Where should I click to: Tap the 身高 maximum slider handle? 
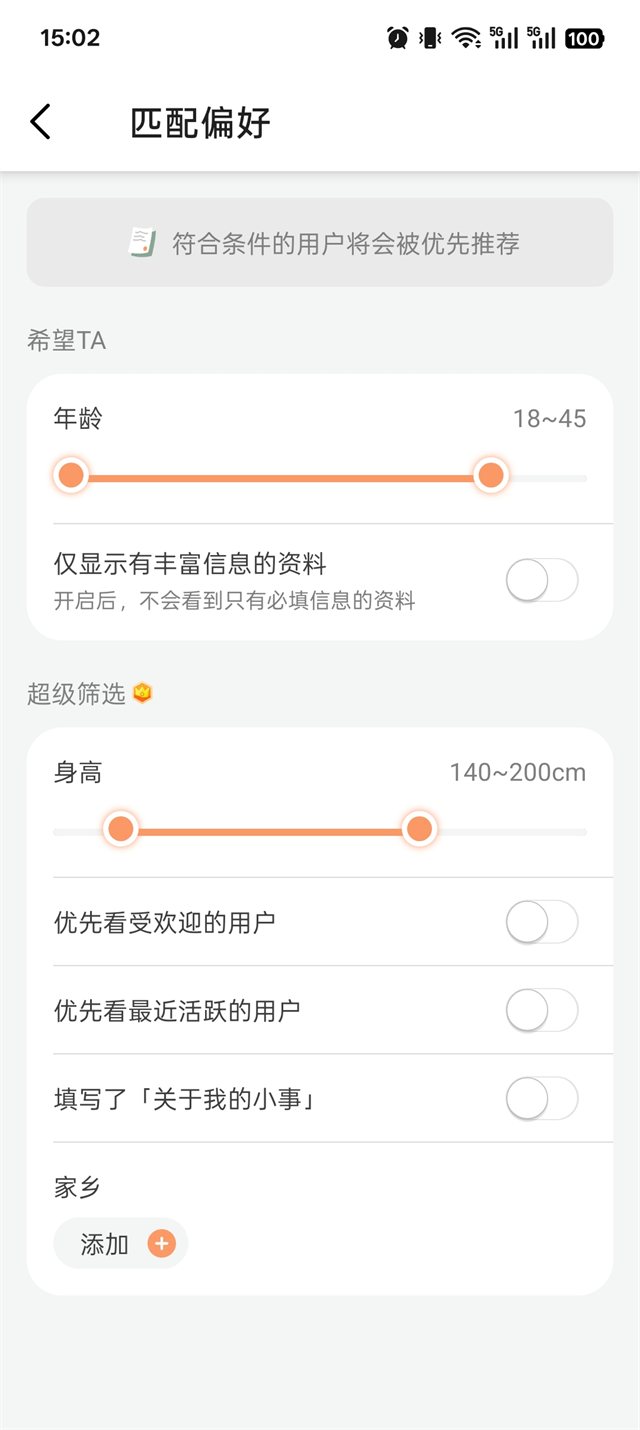[x=419, y=829]
